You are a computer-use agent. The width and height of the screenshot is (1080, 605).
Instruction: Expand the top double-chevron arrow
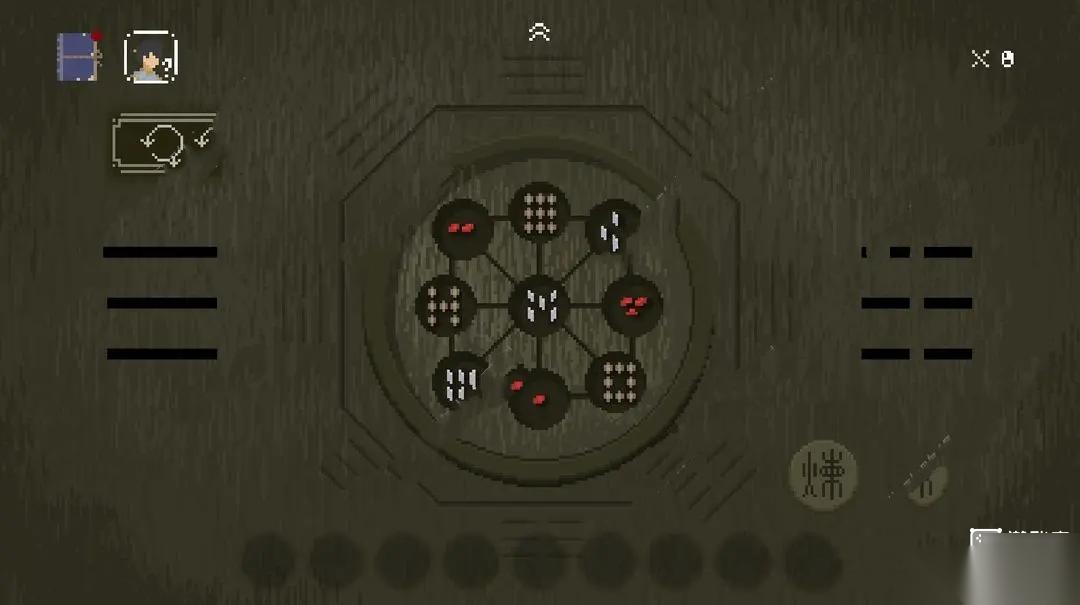pos(539,33)
